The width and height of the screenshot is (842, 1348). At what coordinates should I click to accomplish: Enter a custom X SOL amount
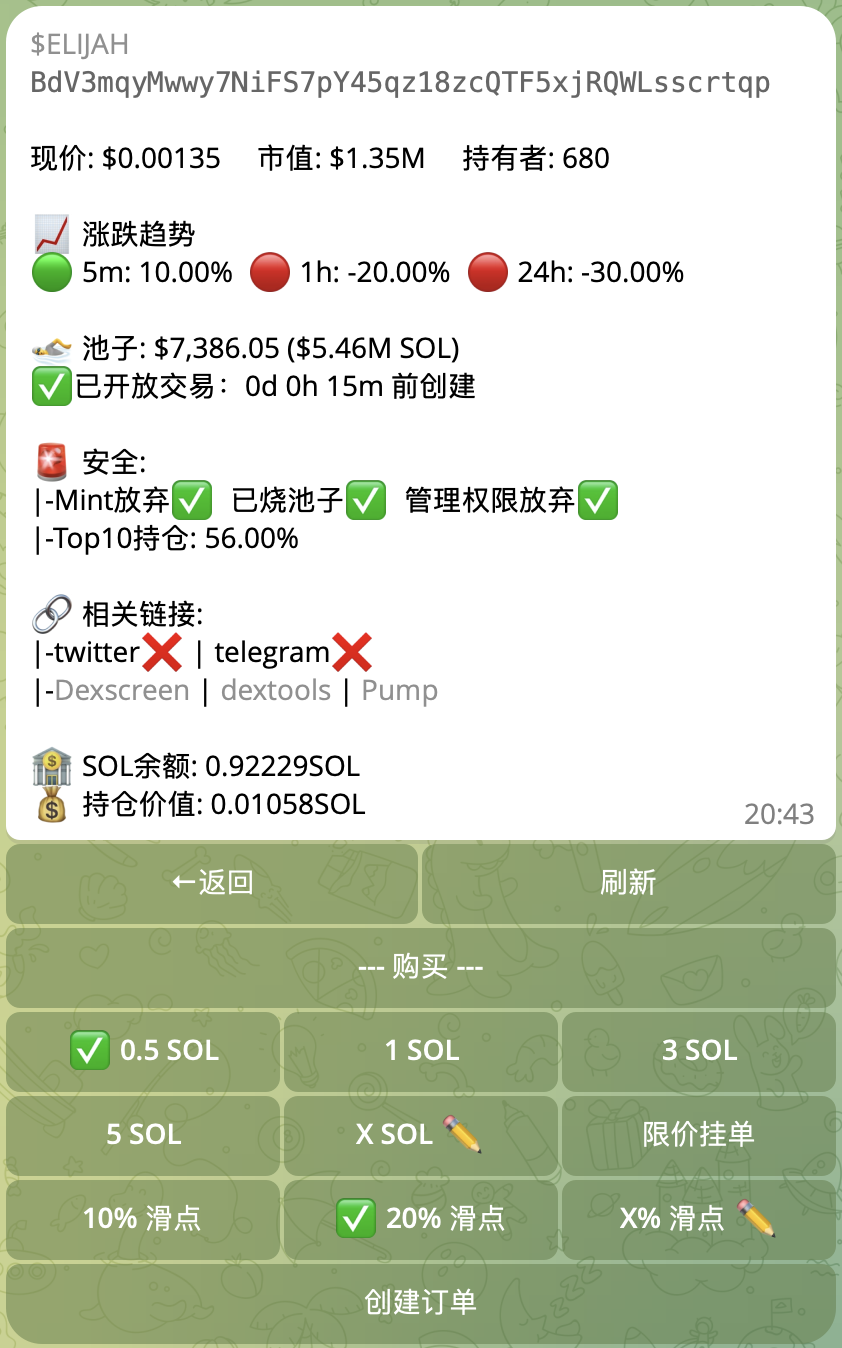coord(421,1135)
